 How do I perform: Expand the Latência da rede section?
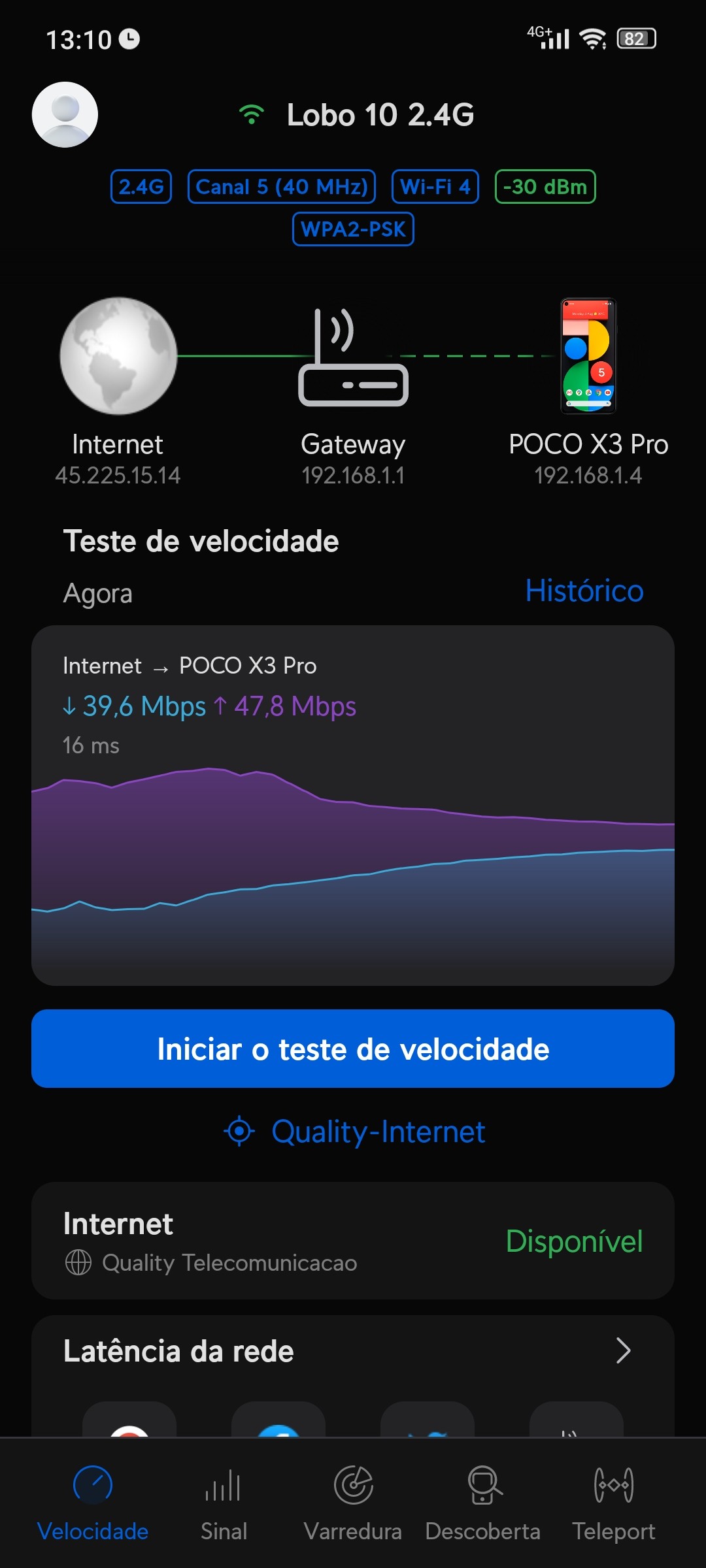[x=623, y=1350]
